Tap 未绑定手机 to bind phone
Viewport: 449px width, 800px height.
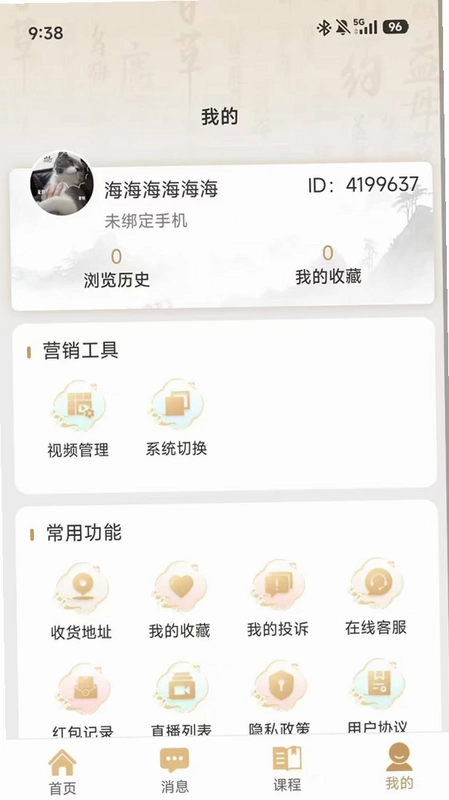tap(146, 220)
